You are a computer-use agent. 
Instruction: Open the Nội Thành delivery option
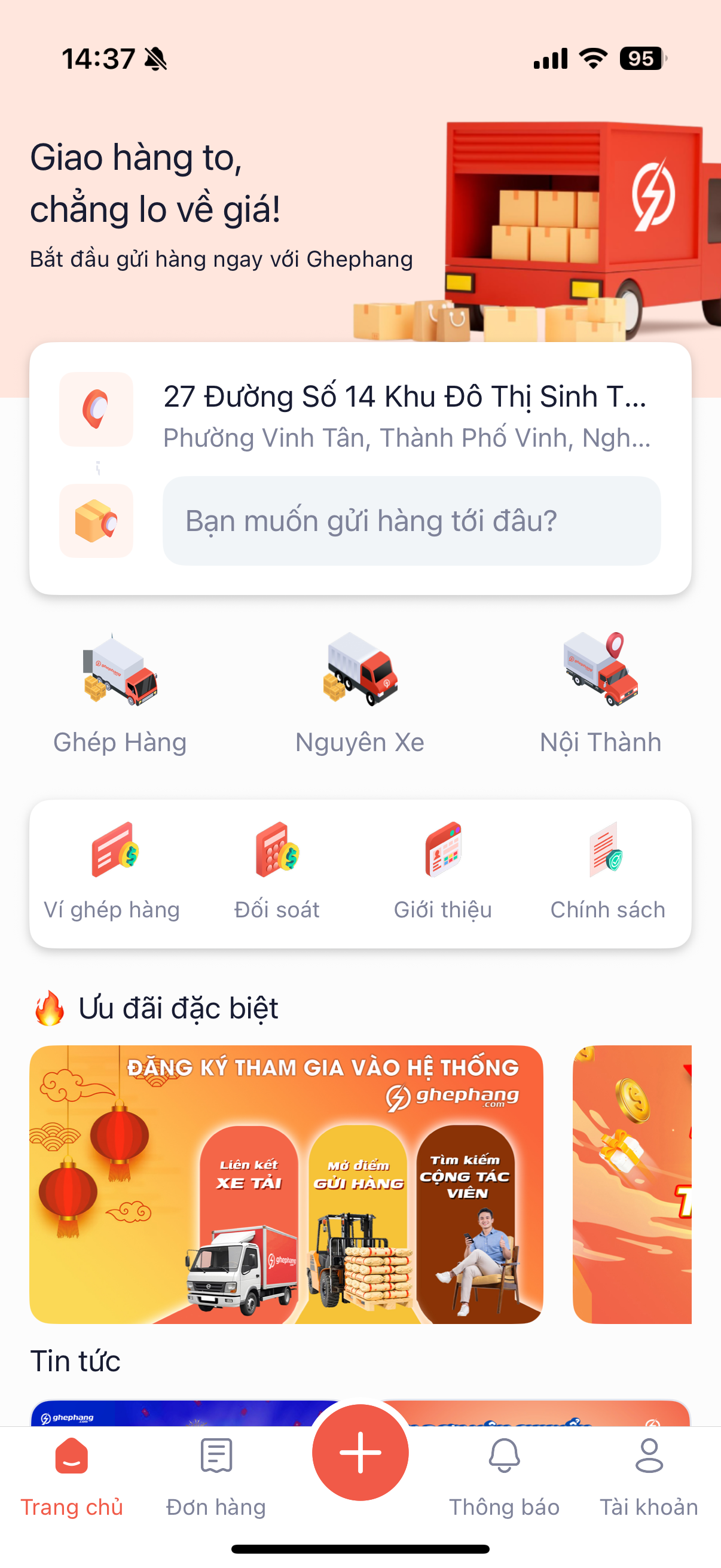coord(600,694)
